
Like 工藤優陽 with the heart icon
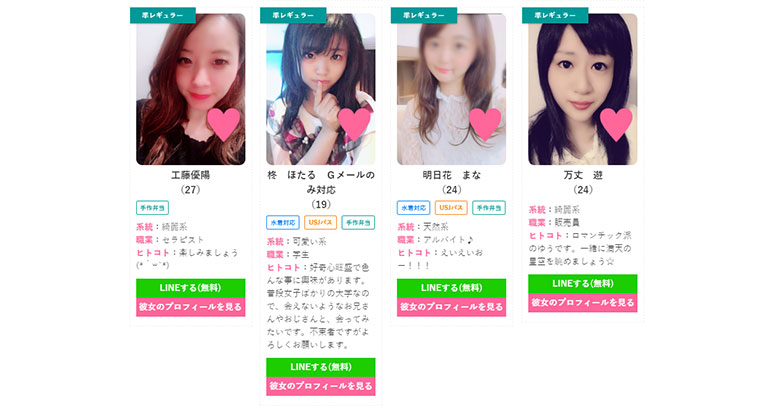click(223, 124)
